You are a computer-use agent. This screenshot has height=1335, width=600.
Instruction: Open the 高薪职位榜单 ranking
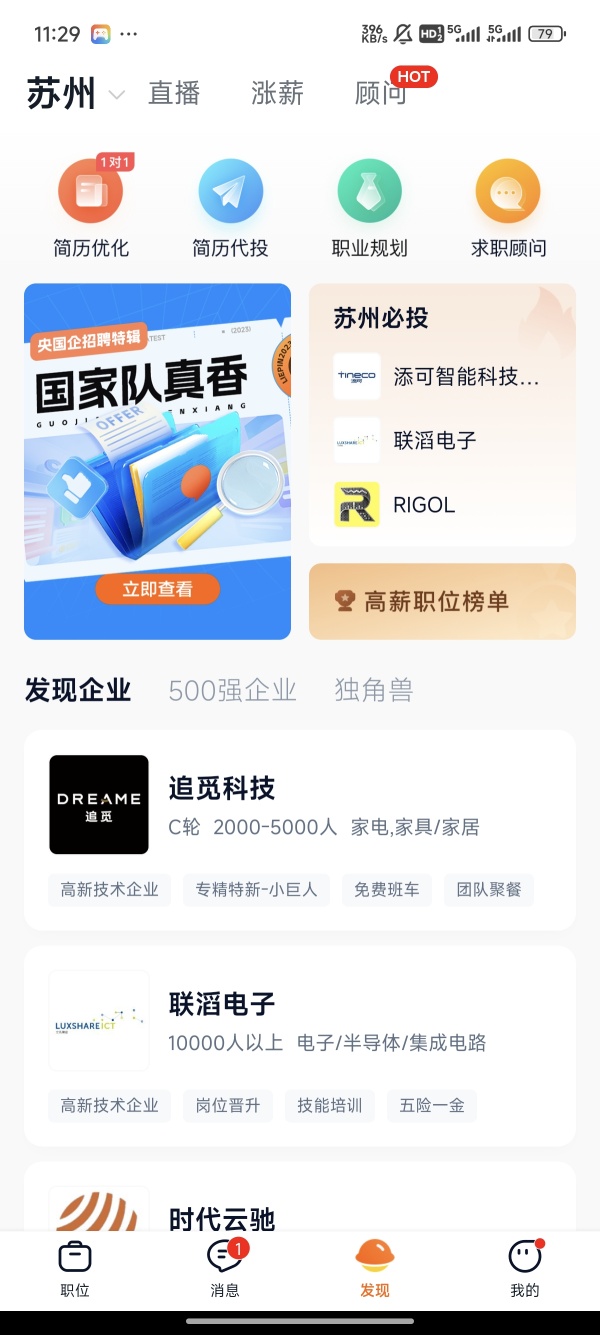pos(442,601)
